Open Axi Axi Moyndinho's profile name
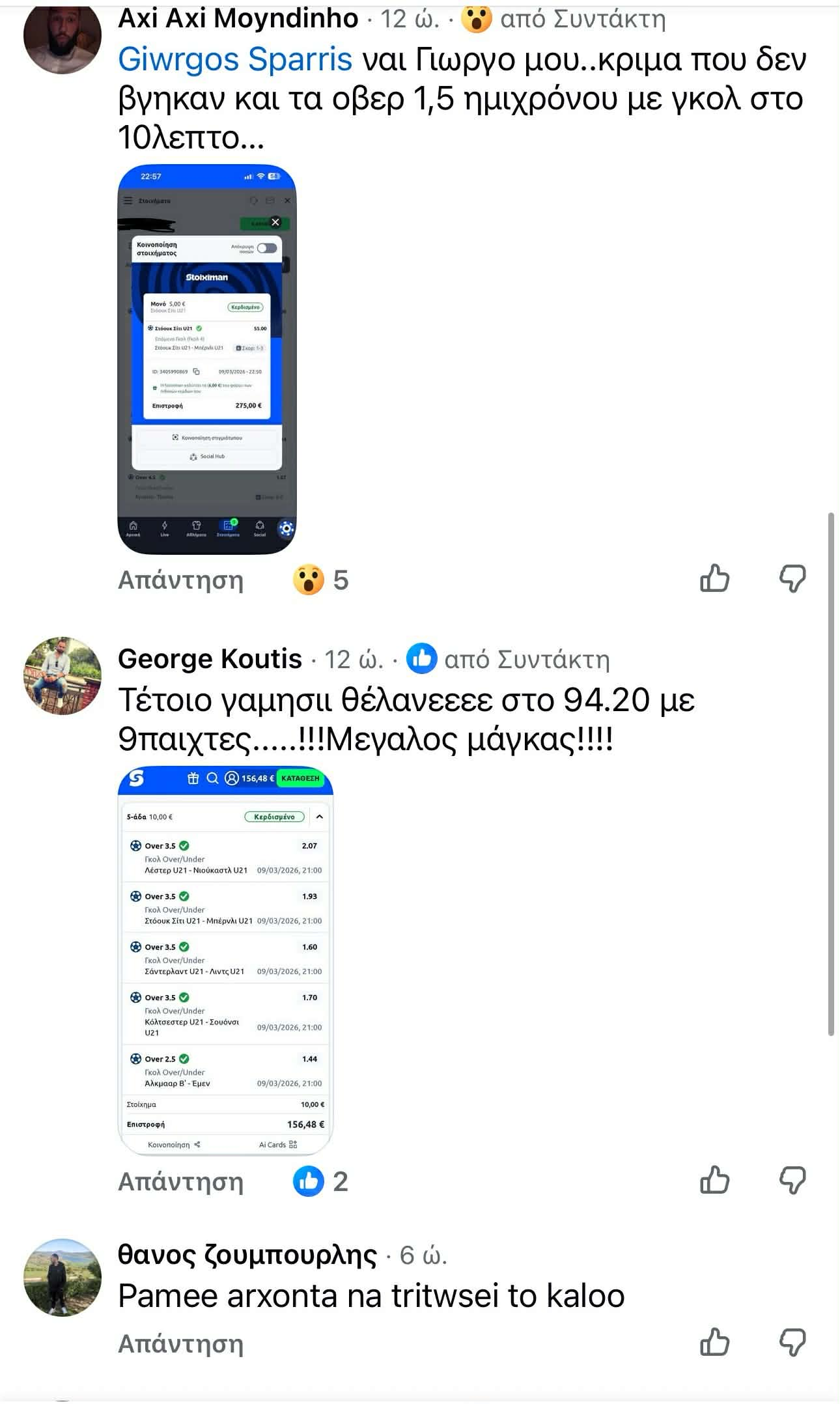 [x=238, y=20]
